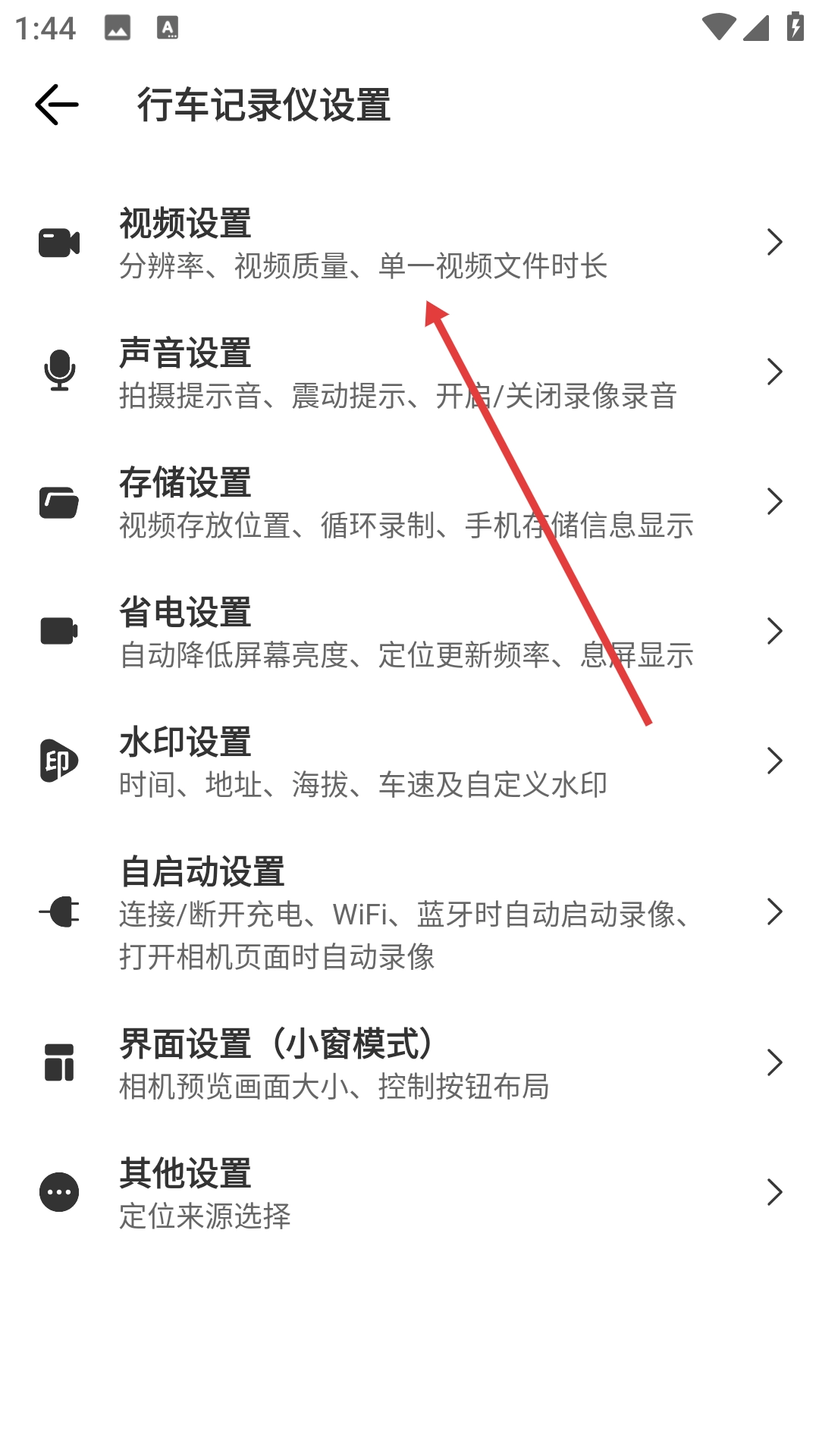Open 自启动设置 options
Viewport: 819px width, 1456px height.
pyautogui.click(x=409, y=912)
